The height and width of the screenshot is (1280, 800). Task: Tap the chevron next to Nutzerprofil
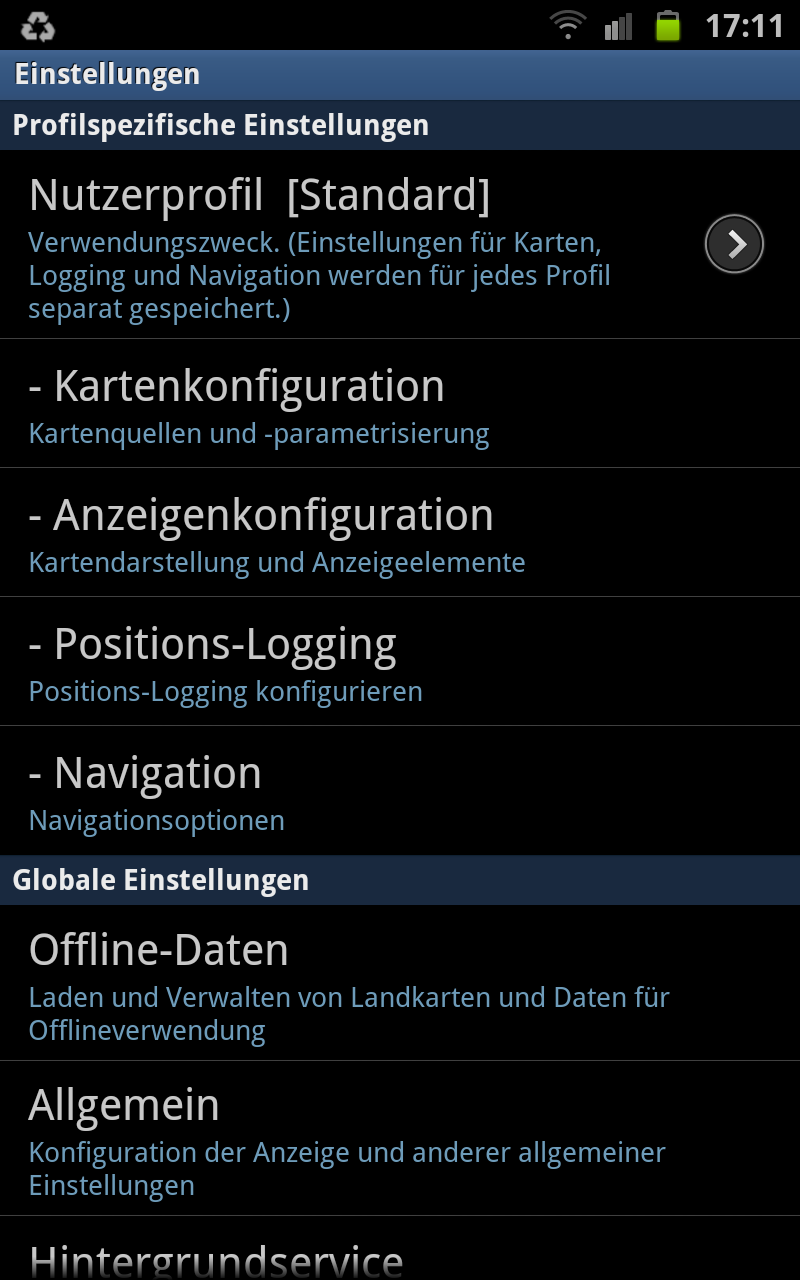pos(734,244)
